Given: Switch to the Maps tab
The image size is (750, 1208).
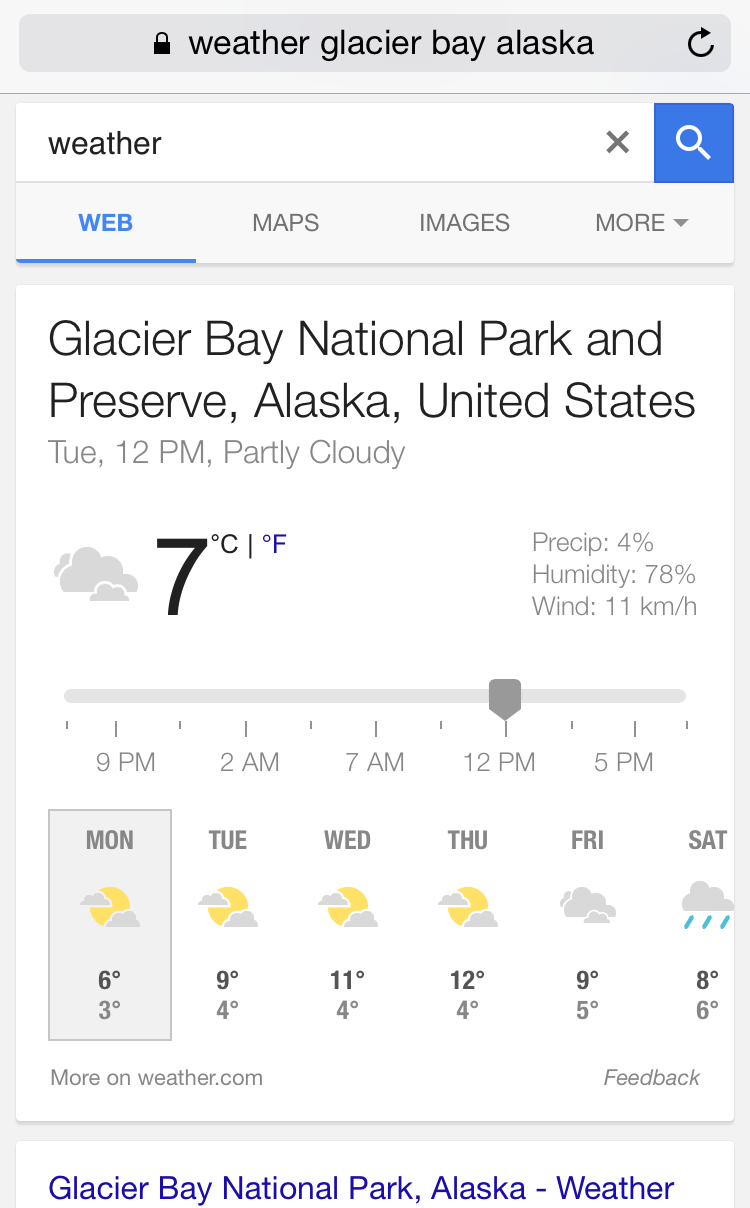Looking at the screenshot, I should tap(285, 223).
